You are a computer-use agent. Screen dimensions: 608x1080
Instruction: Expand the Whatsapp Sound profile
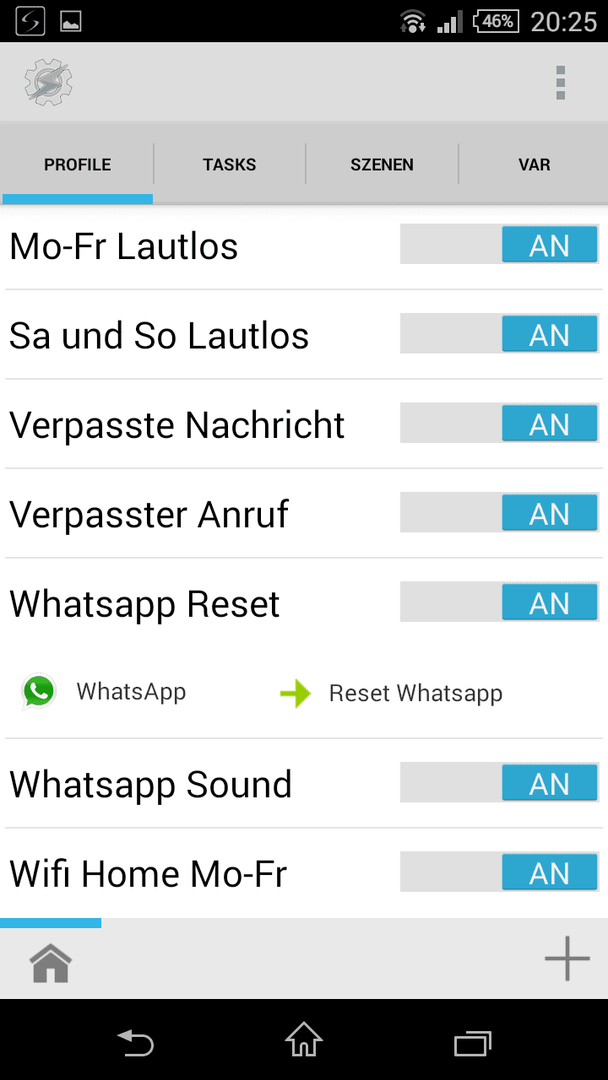tap(151, 784)
